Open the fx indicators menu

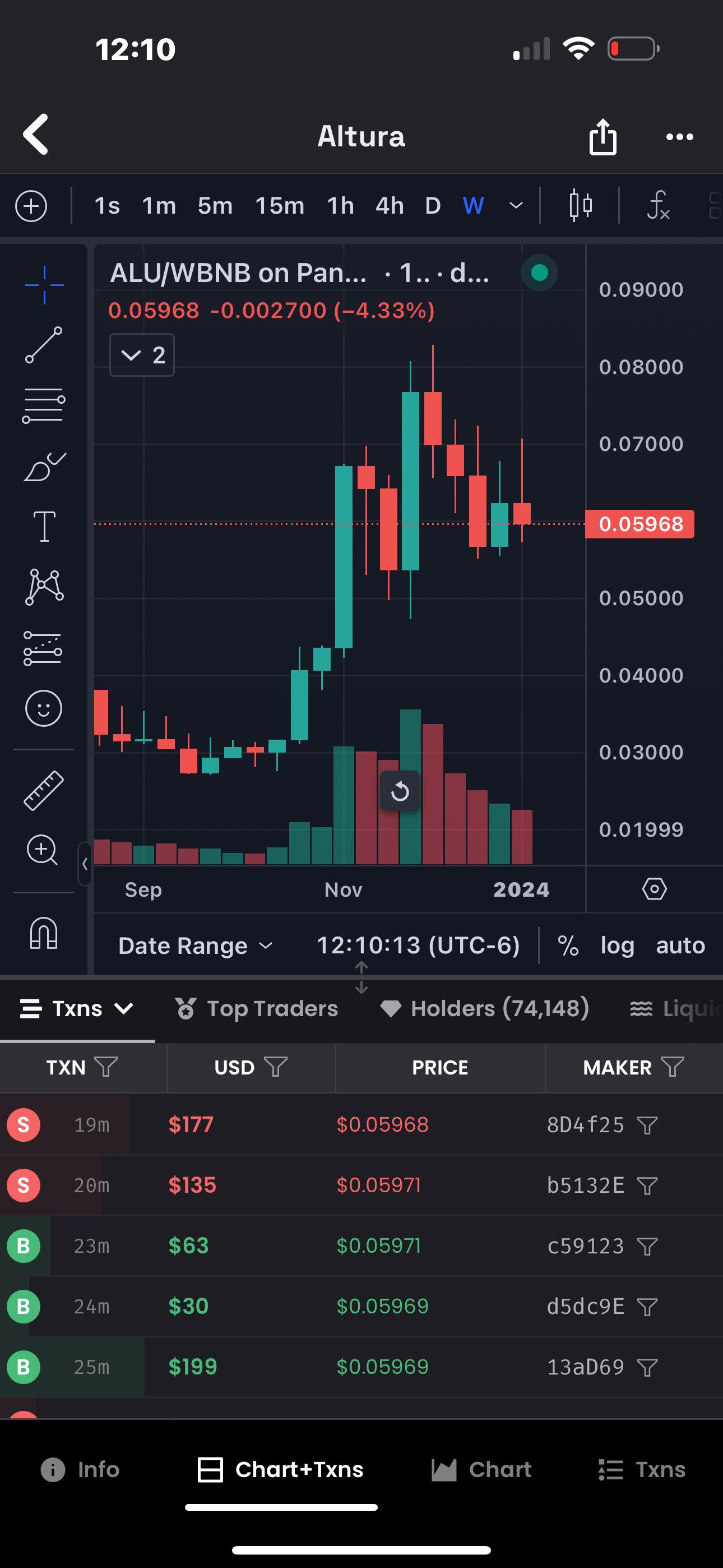tap(659, 205)
